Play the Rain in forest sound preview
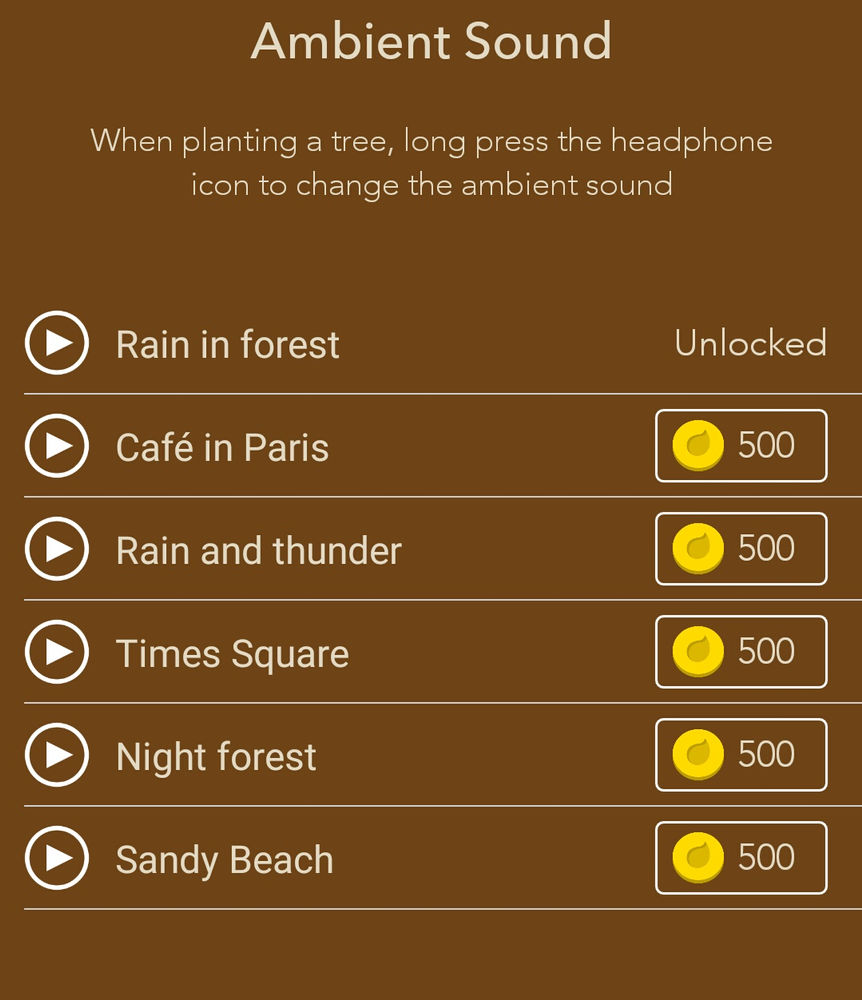Viewport: 862px width, 1000px height. [57, 344]
